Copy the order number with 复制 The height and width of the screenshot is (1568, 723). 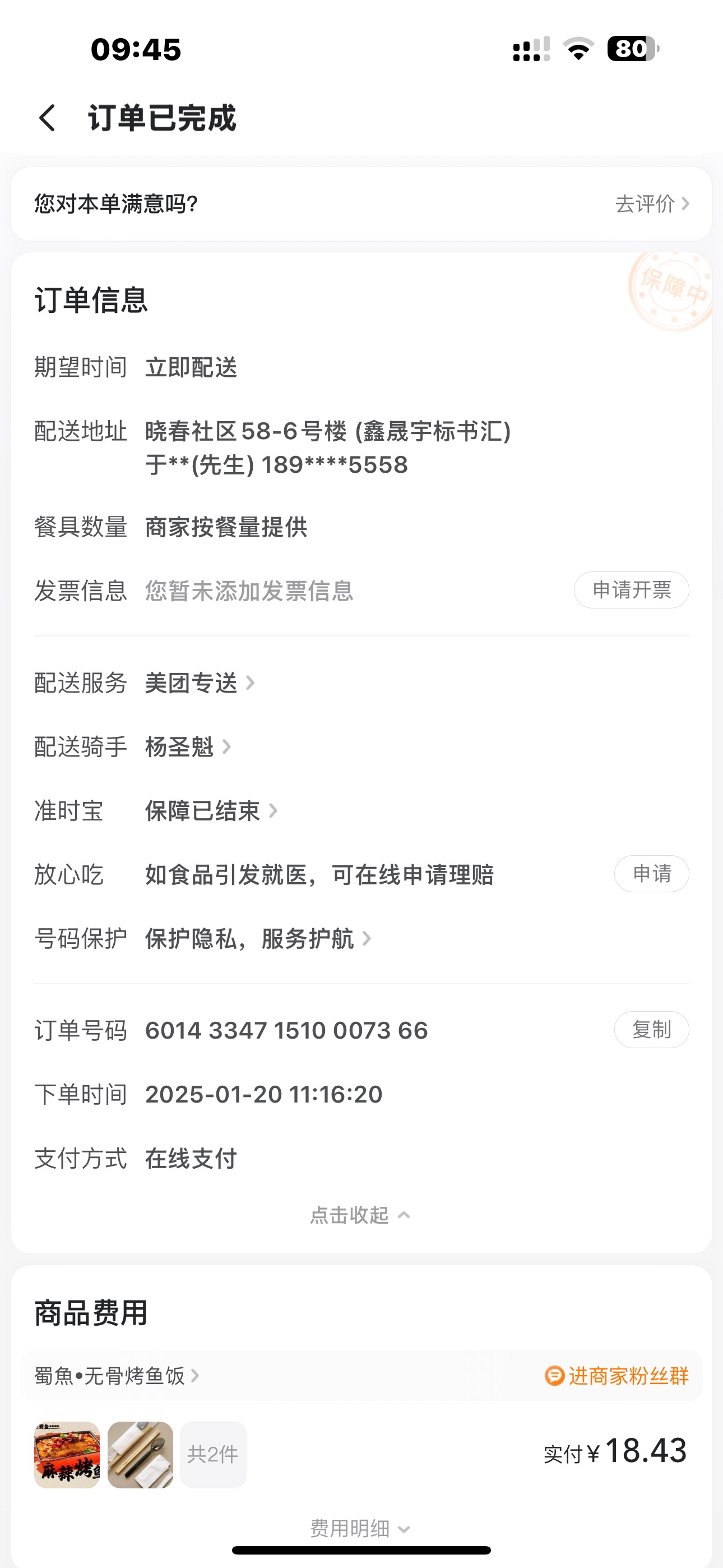coord(651,1030)
